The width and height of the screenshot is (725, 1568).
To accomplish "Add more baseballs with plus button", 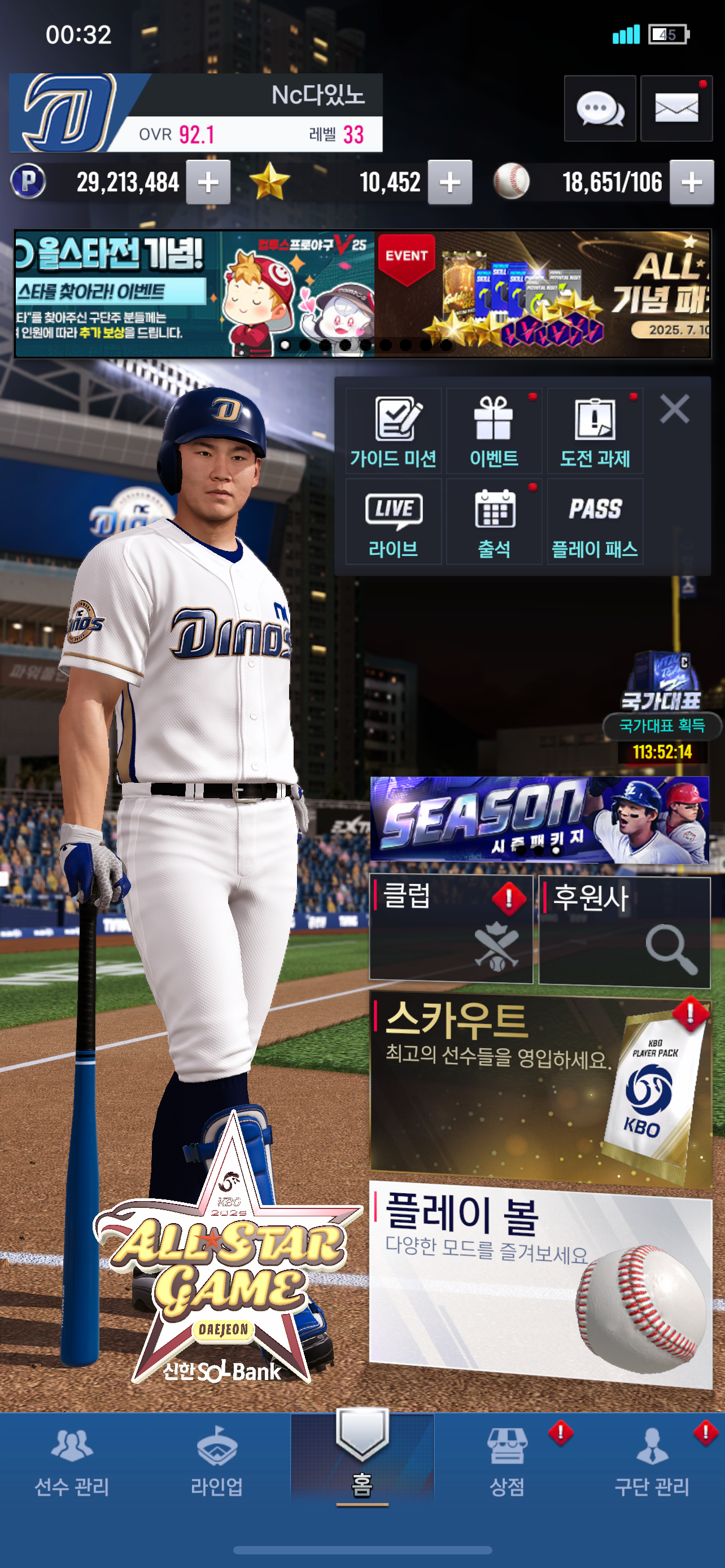I will 692,182.
